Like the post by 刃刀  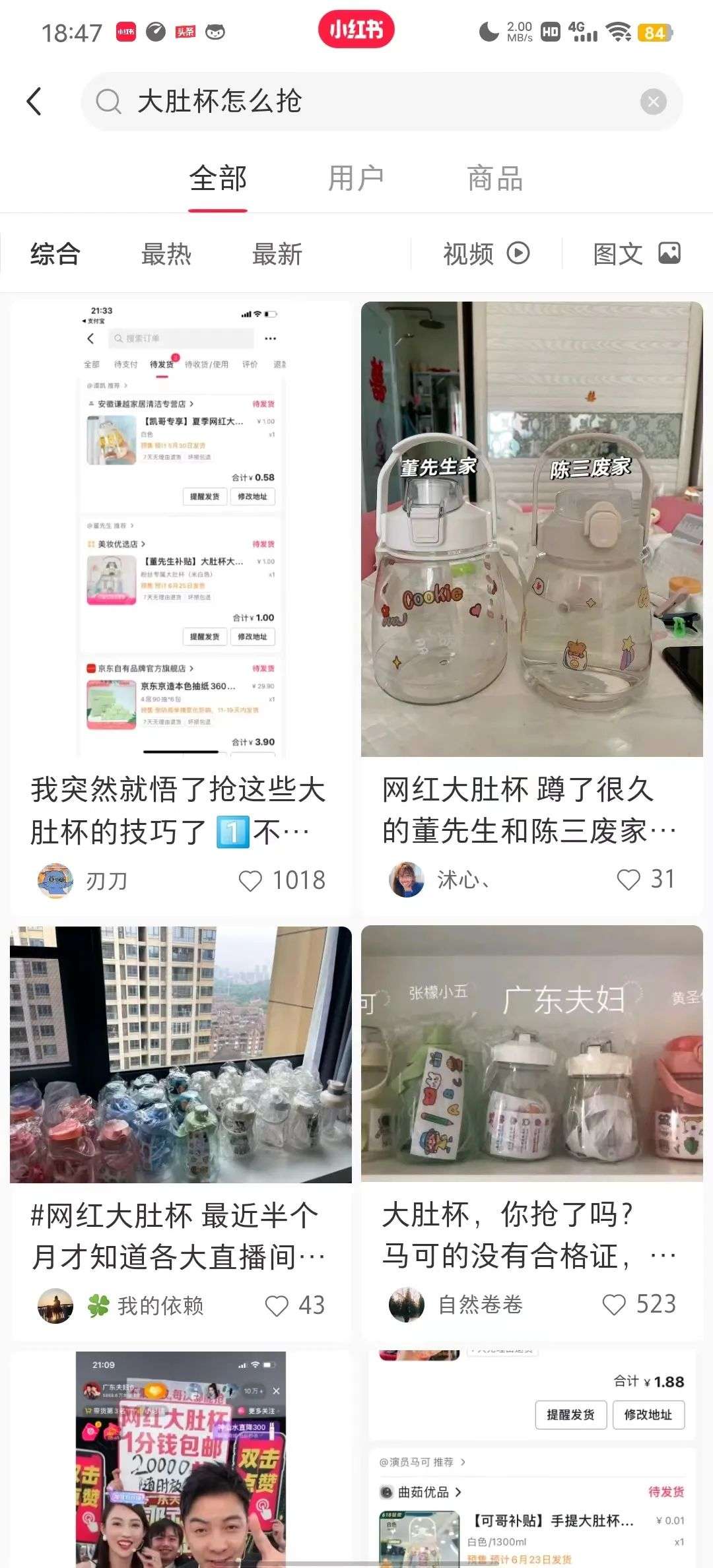click(250, 881)
